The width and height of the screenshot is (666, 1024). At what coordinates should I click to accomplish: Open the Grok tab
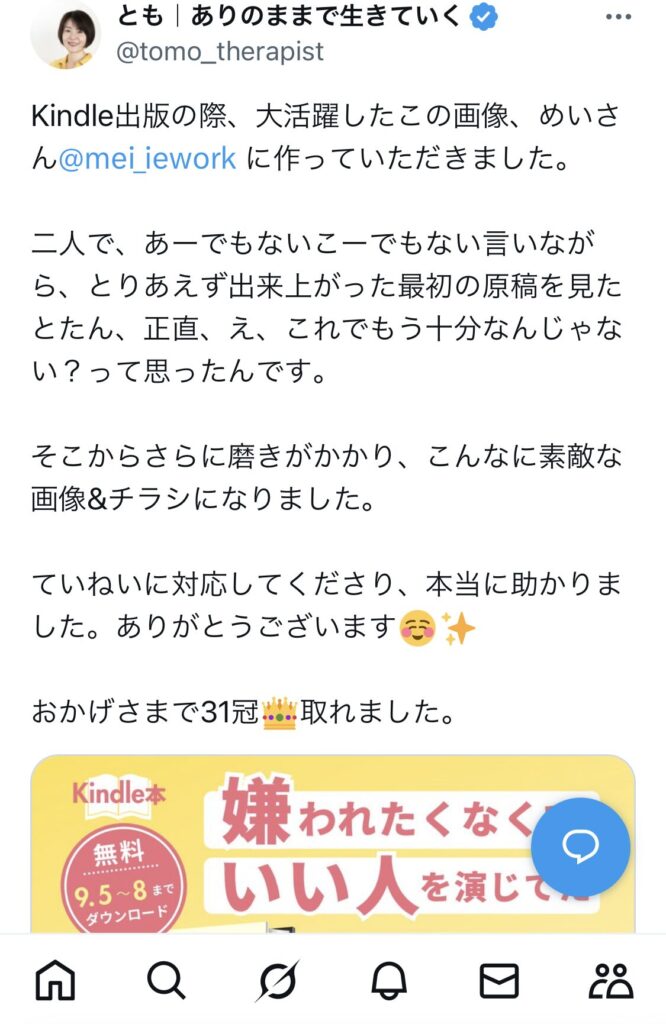click(x=277, y=981)
